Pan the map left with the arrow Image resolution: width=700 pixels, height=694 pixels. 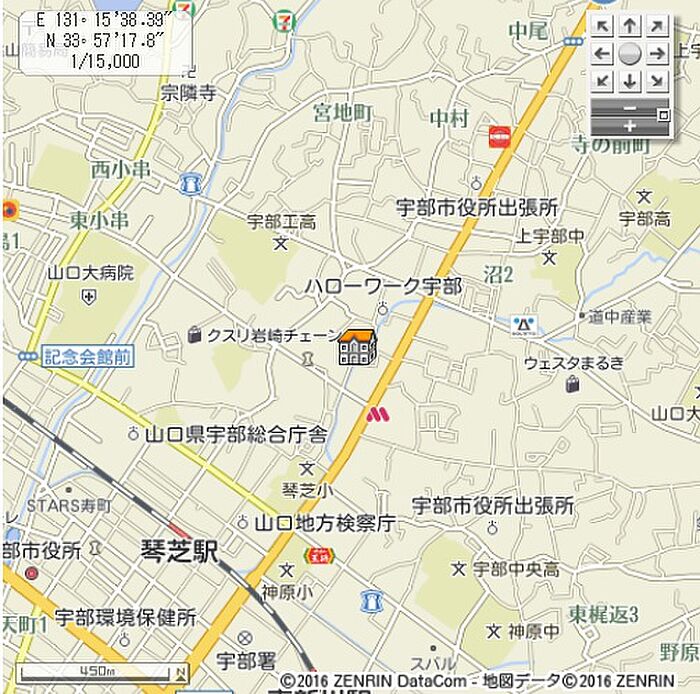coord(602,54)
